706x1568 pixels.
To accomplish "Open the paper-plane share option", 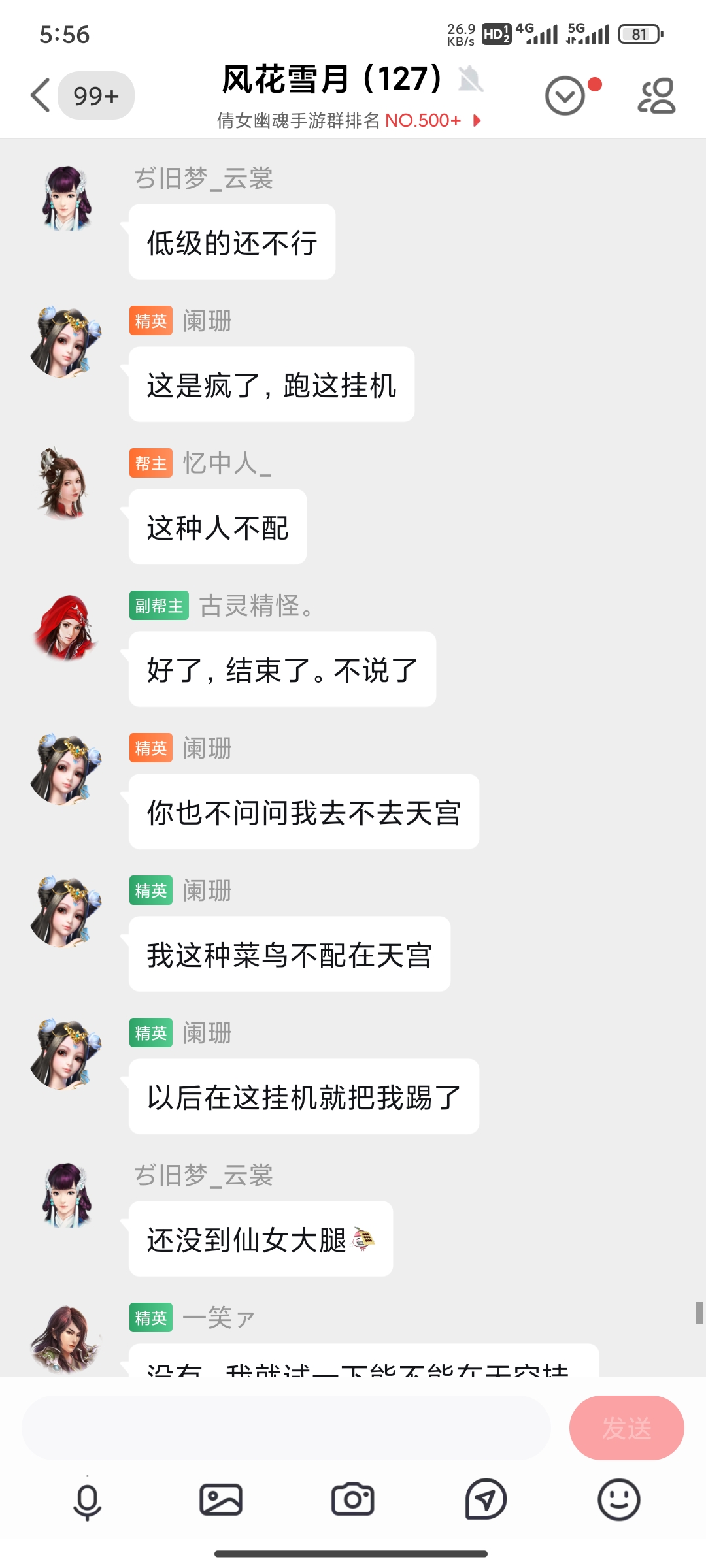I will point(486,1499).
